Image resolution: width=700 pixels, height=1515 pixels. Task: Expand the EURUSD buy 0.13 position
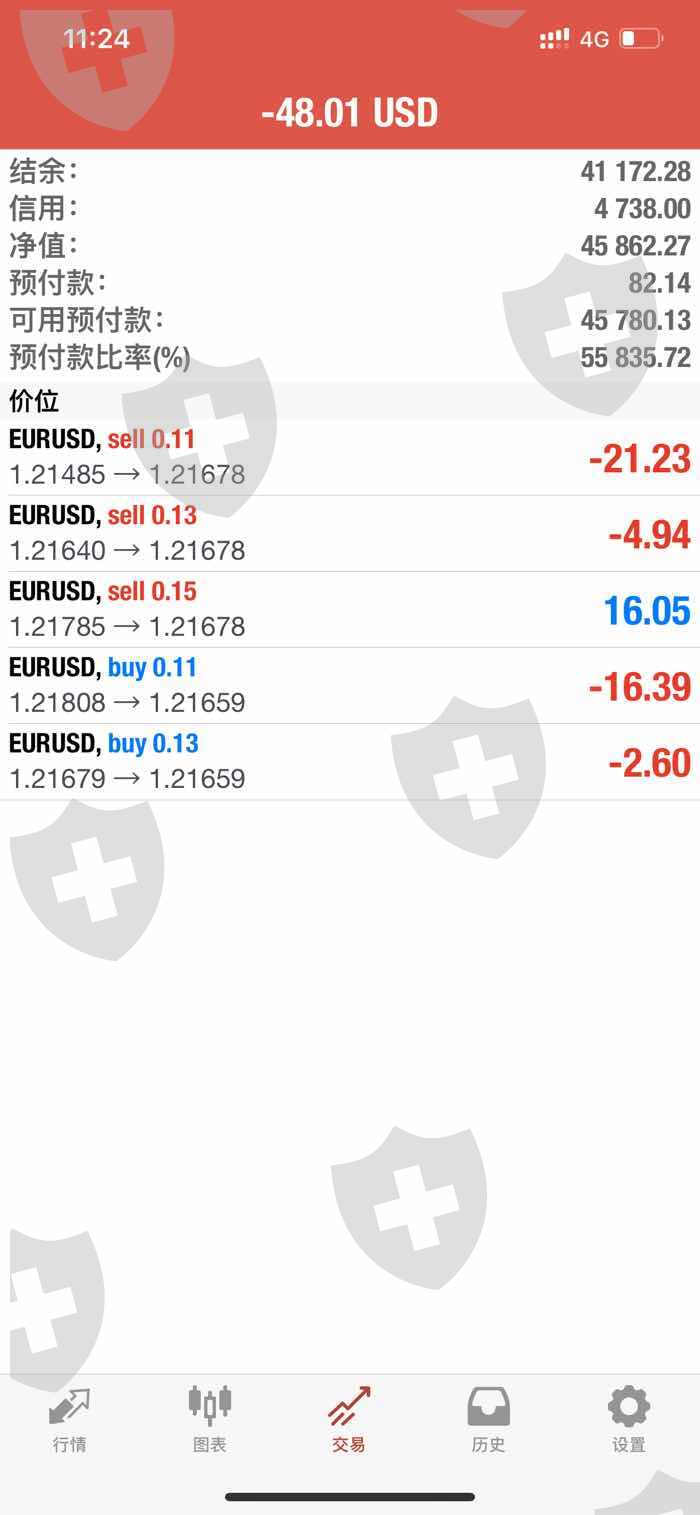[350, 761]
